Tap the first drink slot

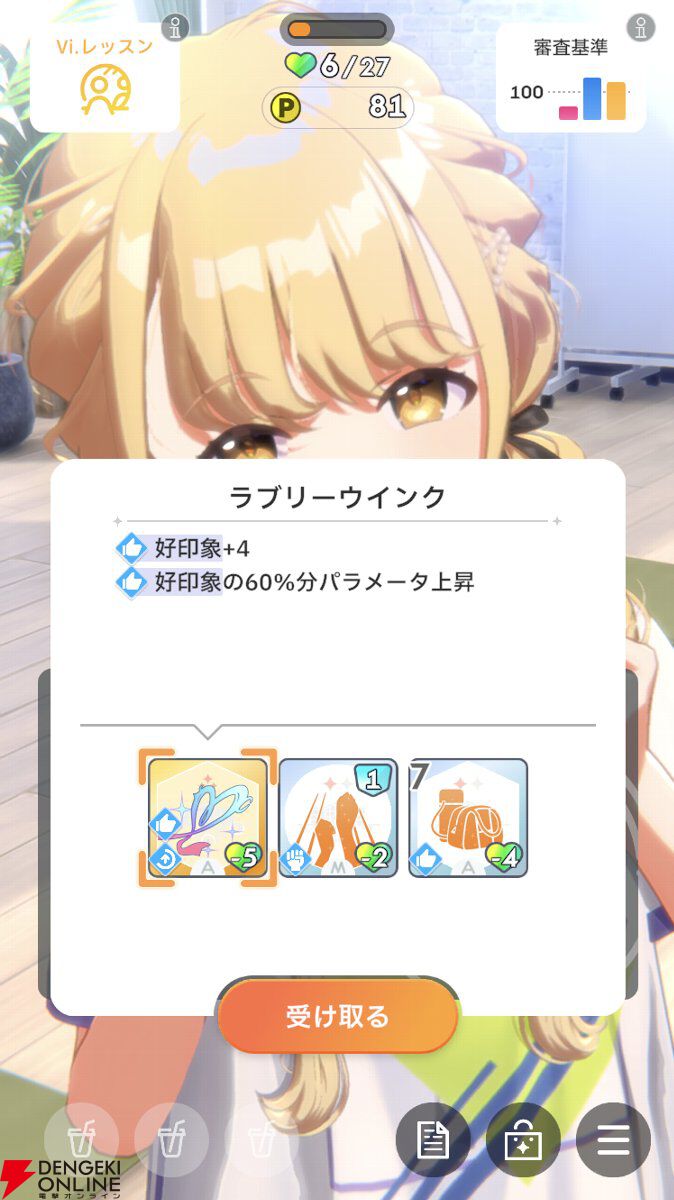81,1140
